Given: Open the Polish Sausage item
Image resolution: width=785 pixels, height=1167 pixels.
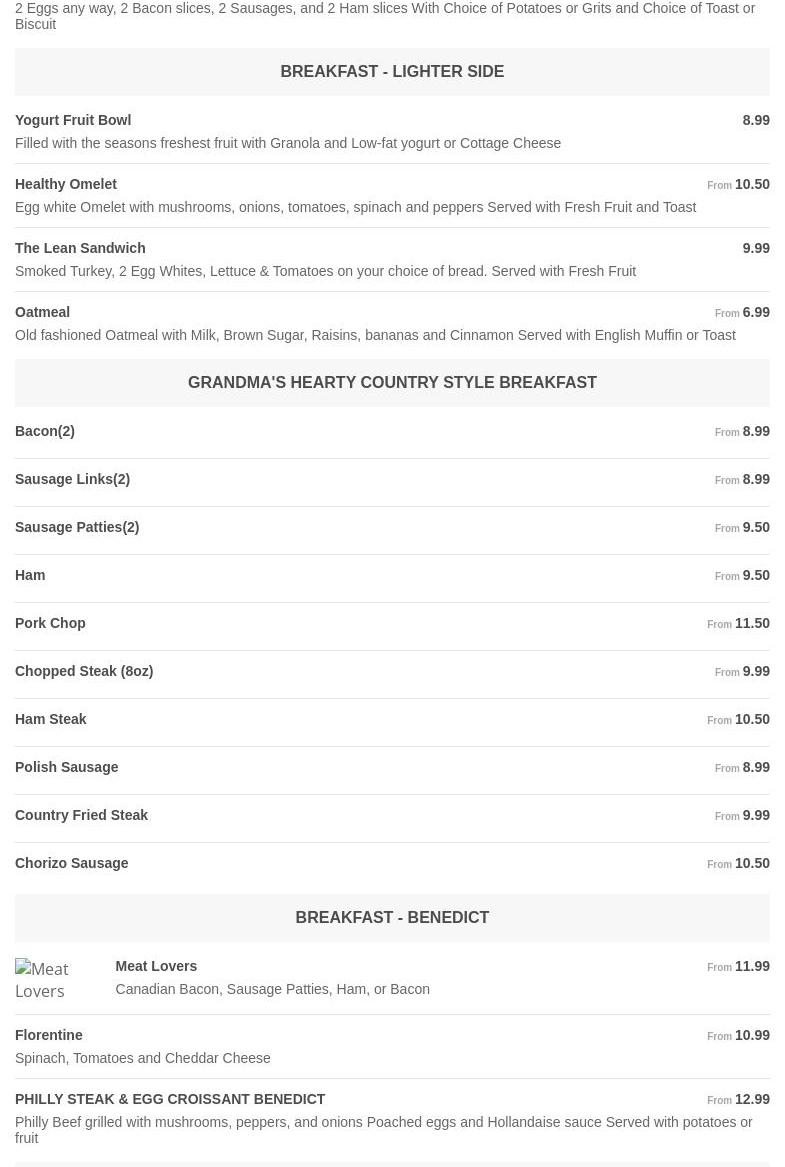Looking at the screenshot, I should 66,767.
